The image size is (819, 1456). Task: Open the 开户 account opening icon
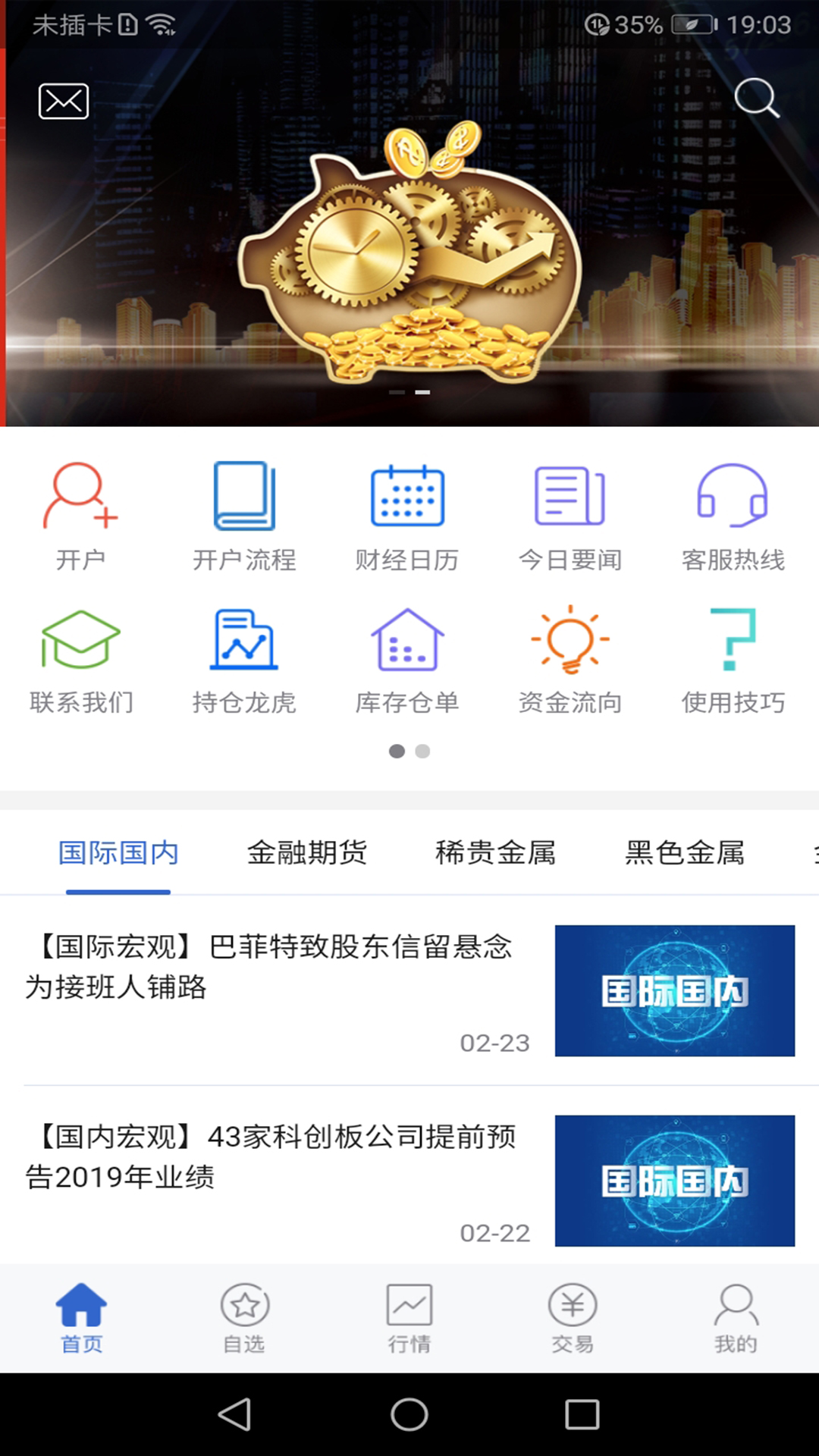pyautogui.click(x=81, y=516)
